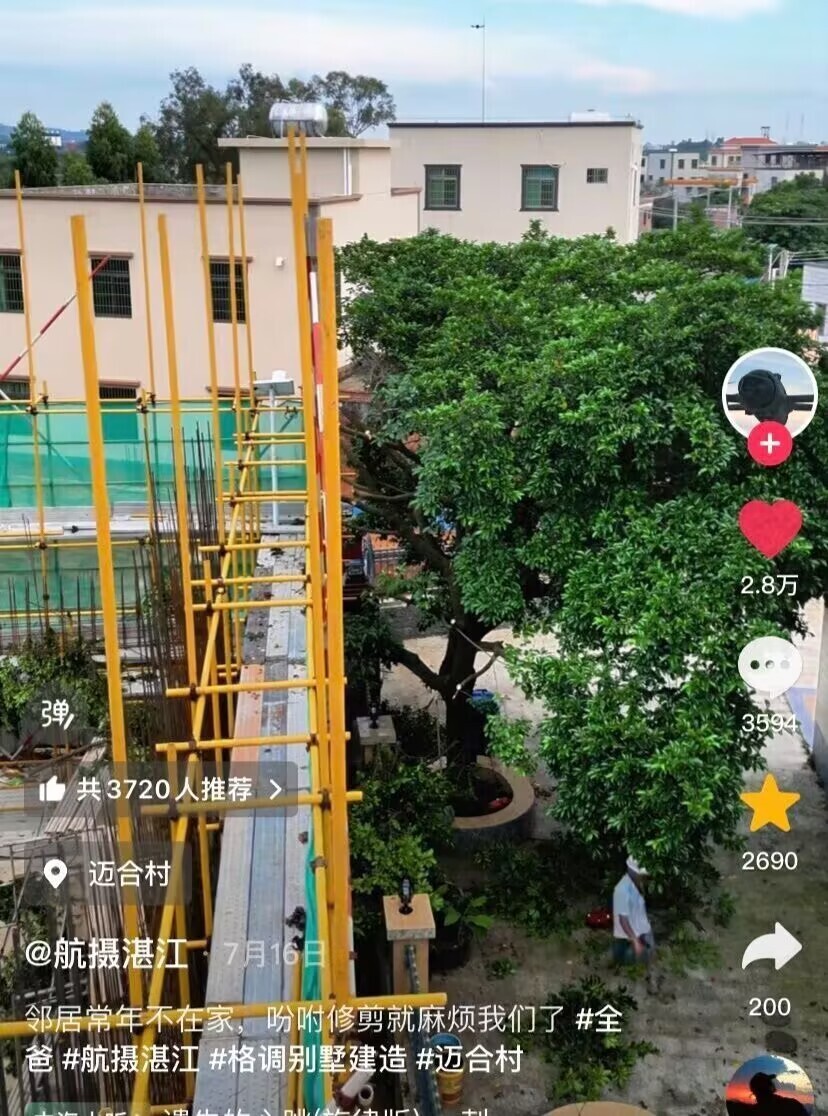
Task: Expand 共3720人推荐 via its chevron arrow
Action: point(275,789)
